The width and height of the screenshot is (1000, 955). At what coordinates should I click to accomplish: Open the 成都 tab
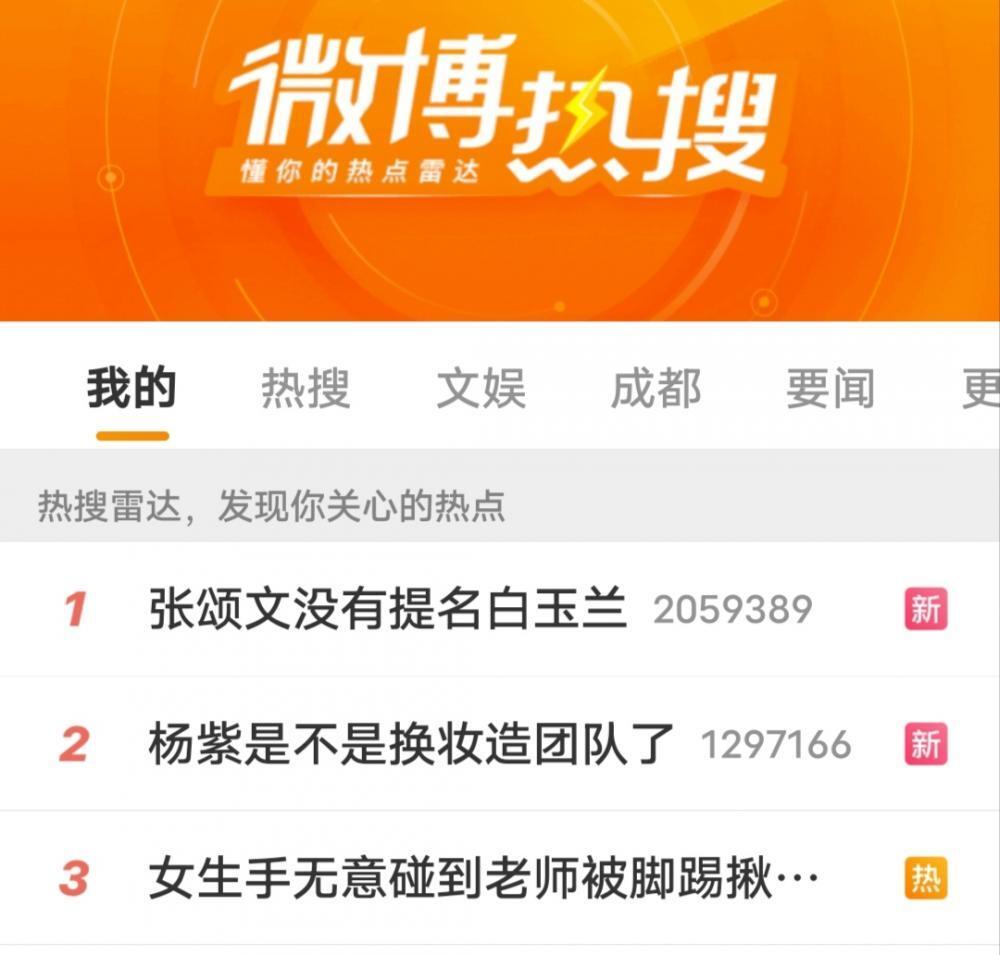pos(656,389)
